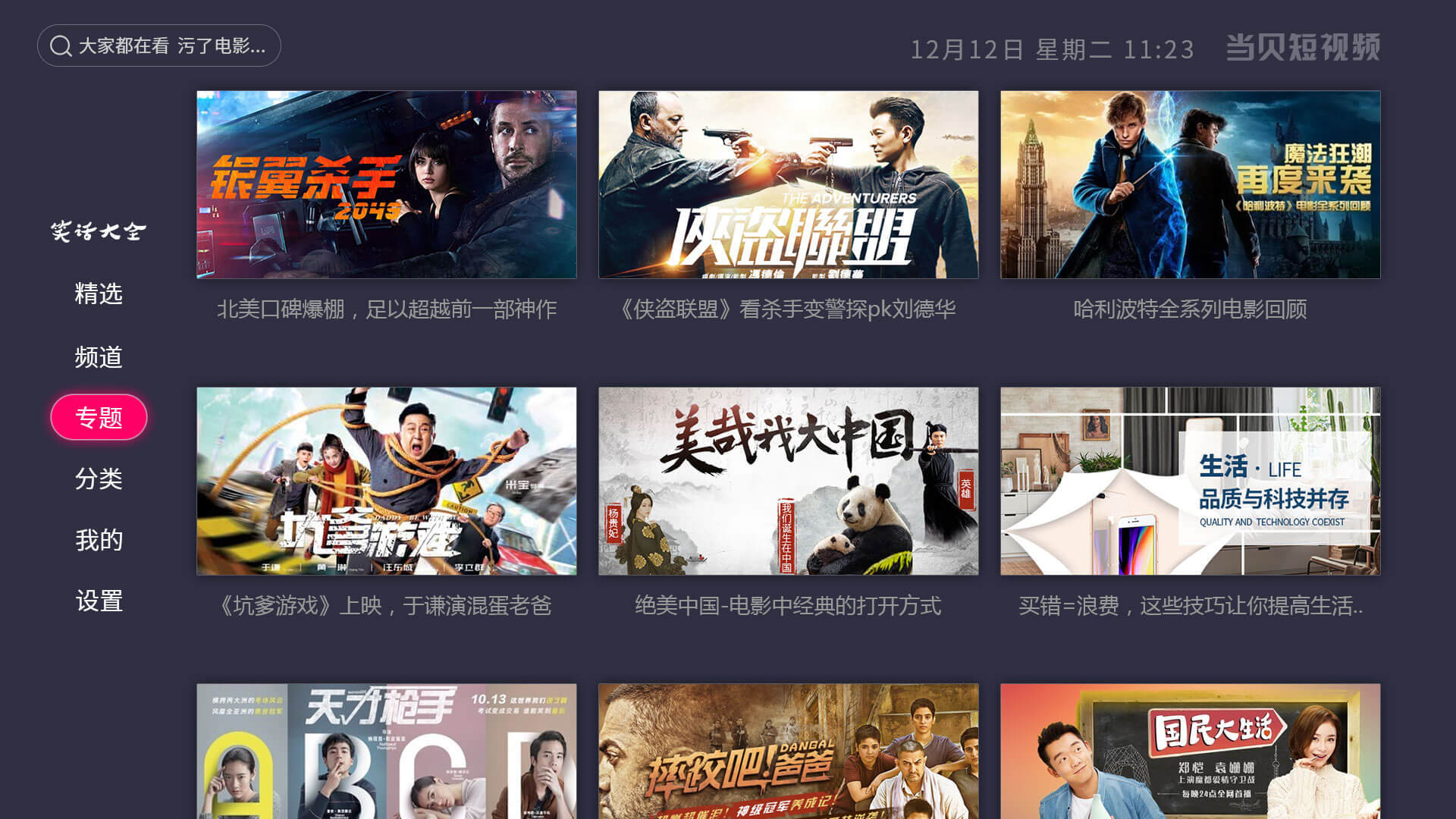Switch to the 精选 tab
Viewport: 1456px width, 819px height.
(x=99, y=293)
